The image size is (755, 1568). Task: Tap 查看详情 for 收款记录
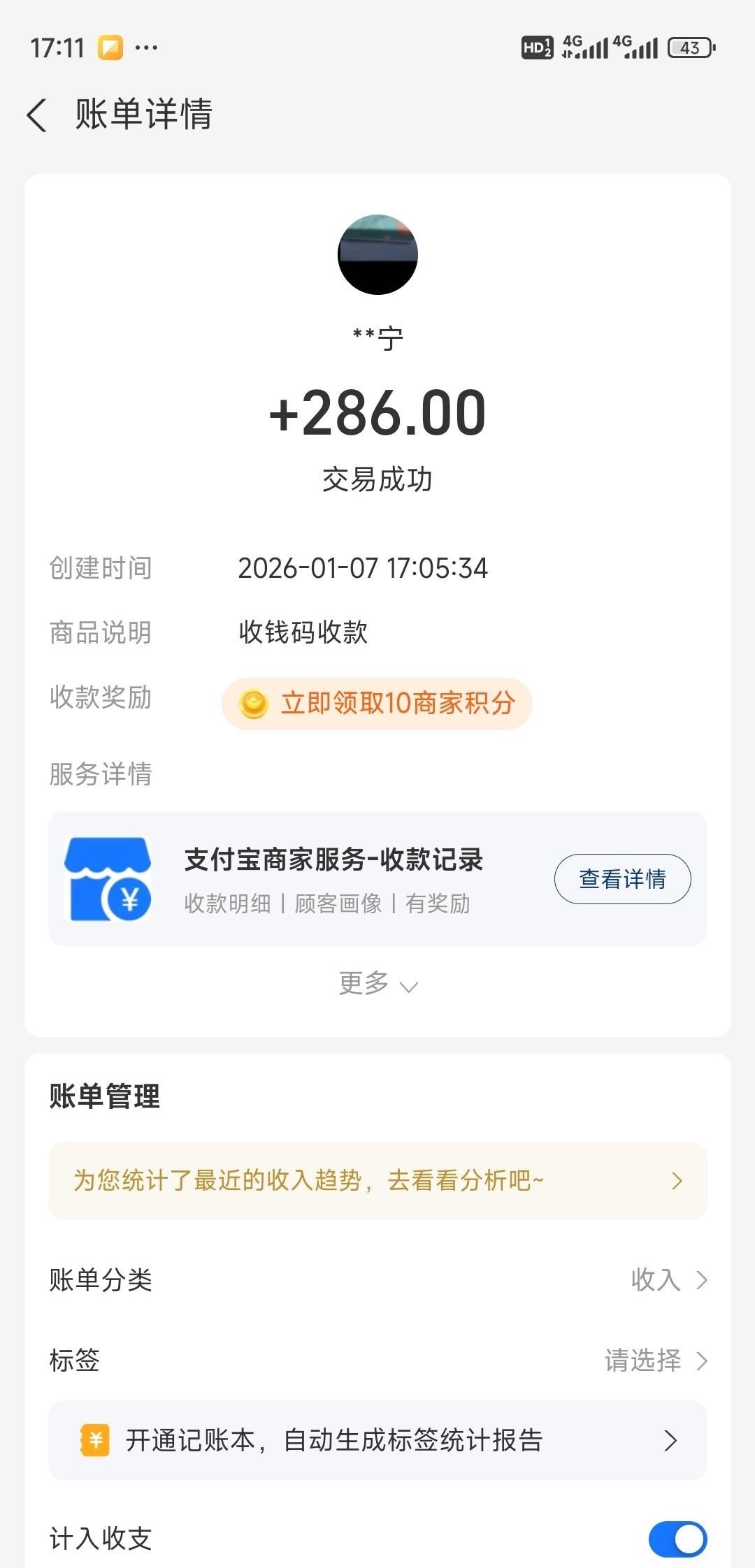tap(622, 879)
